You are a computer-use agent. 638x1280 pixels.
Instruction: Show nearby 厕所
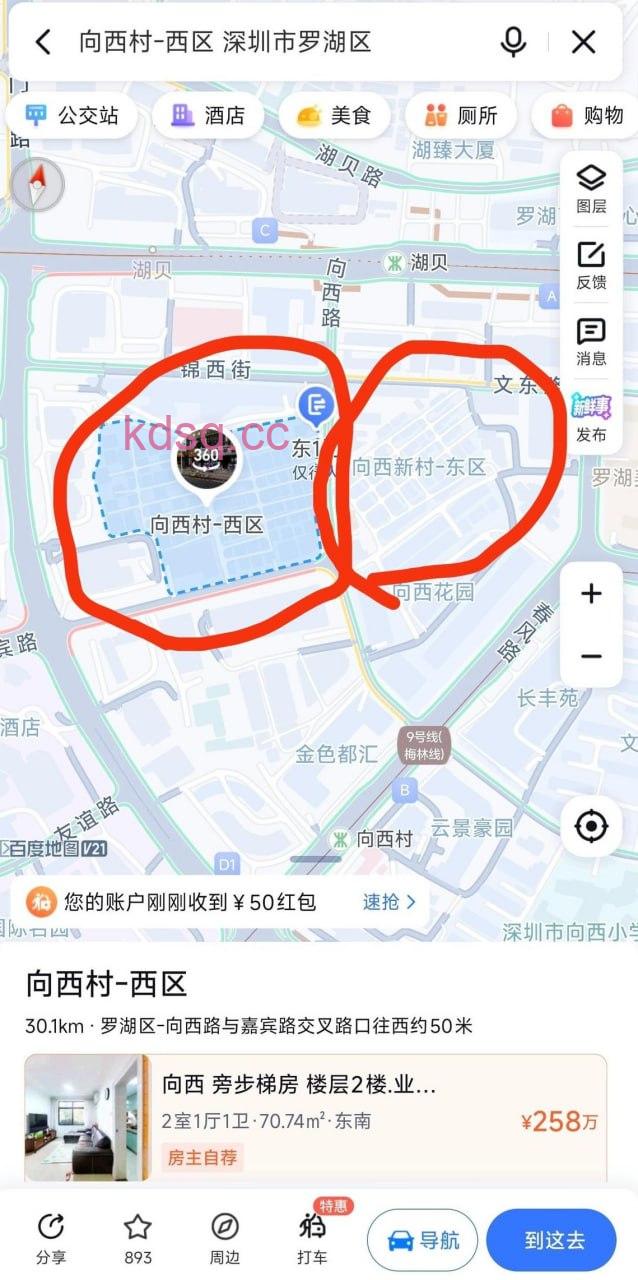point(461,116)
